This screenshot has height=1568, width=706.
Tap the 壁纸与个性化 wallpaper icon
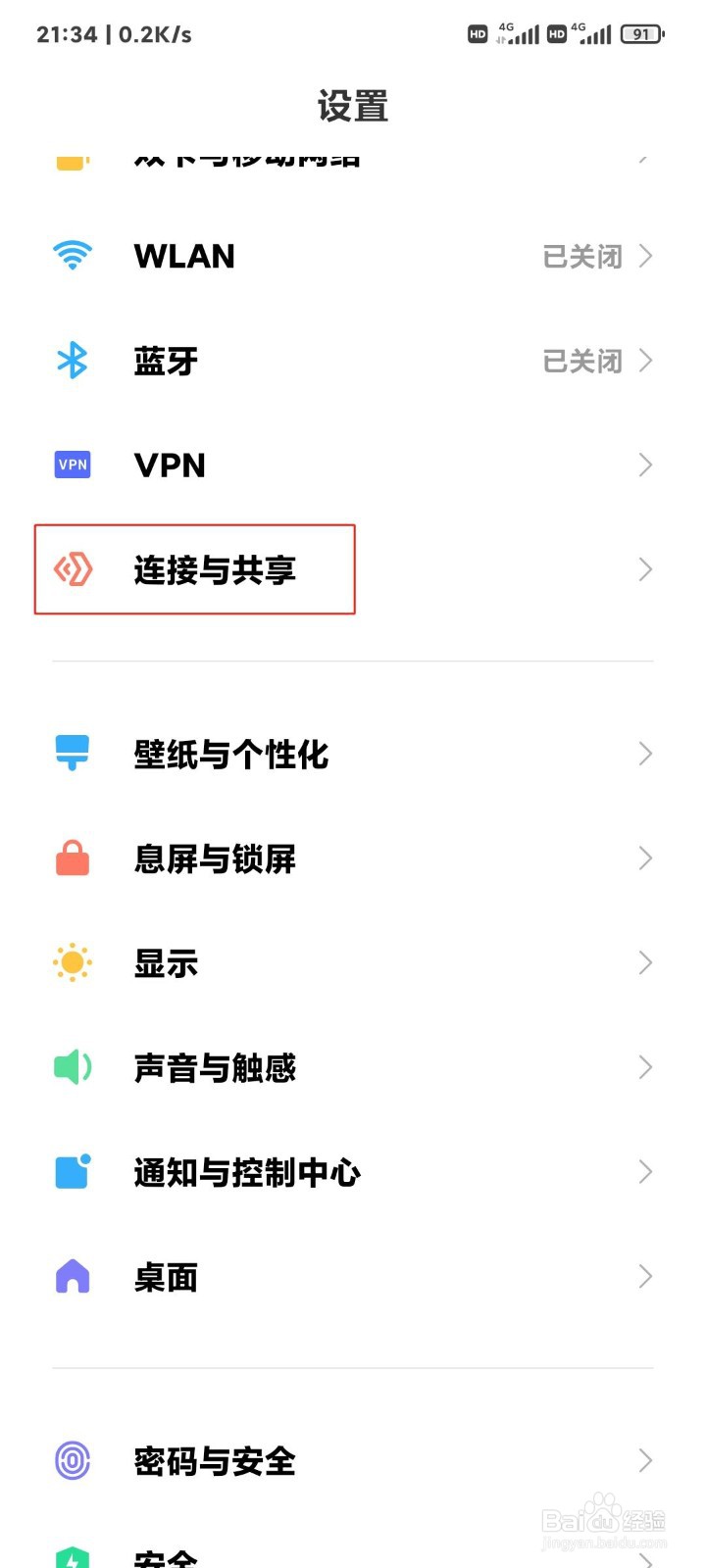pos(72,753)
